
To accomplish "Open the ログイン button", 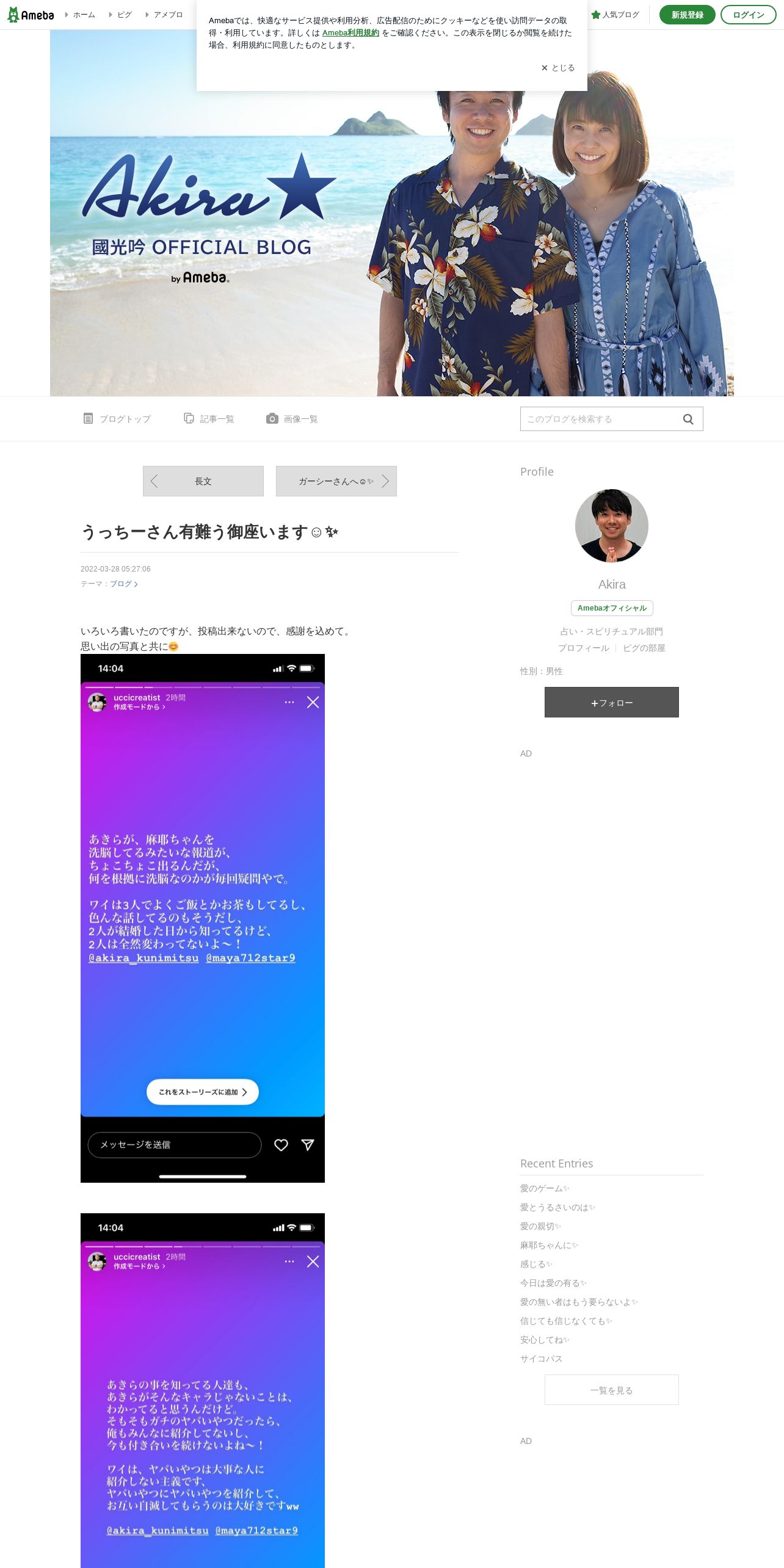I will (748, 15).
